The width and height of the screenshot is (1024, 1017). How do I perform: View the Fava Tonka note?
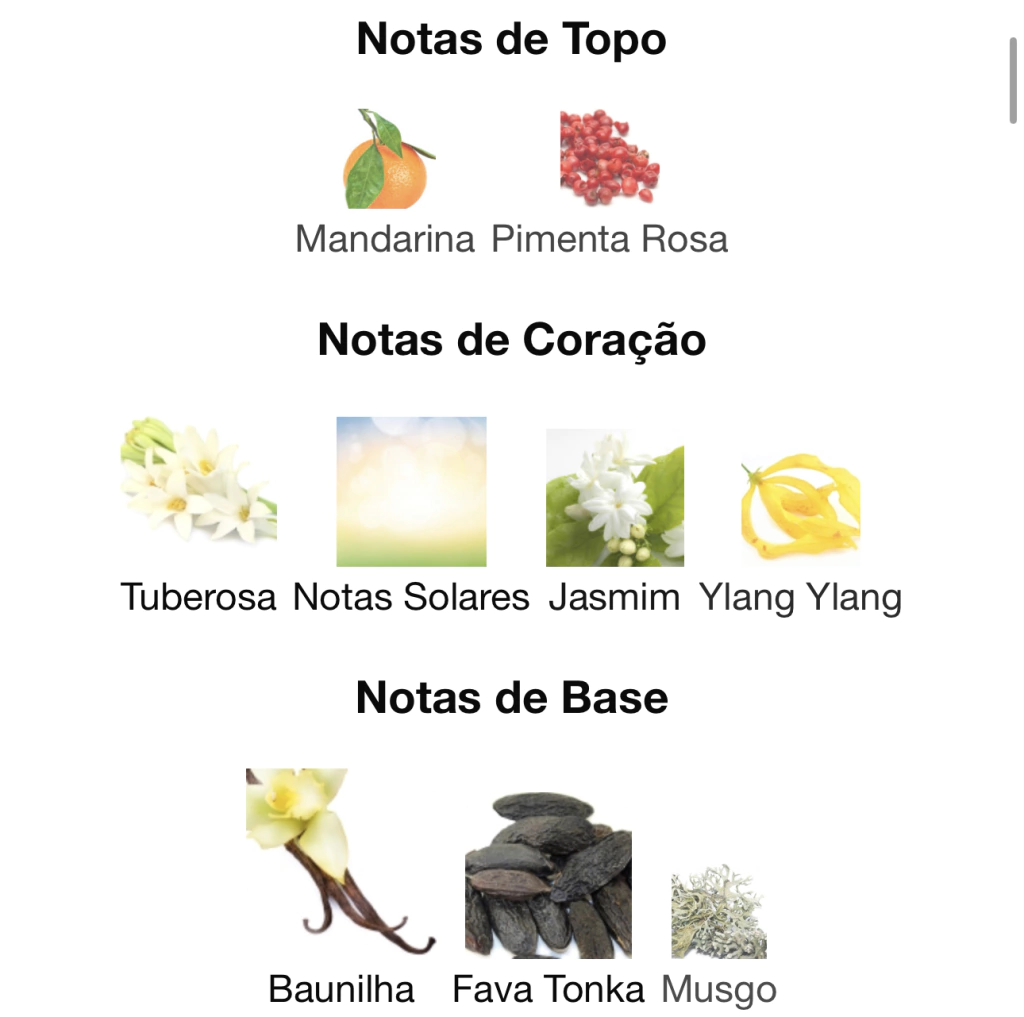click(x=548, y=876)
